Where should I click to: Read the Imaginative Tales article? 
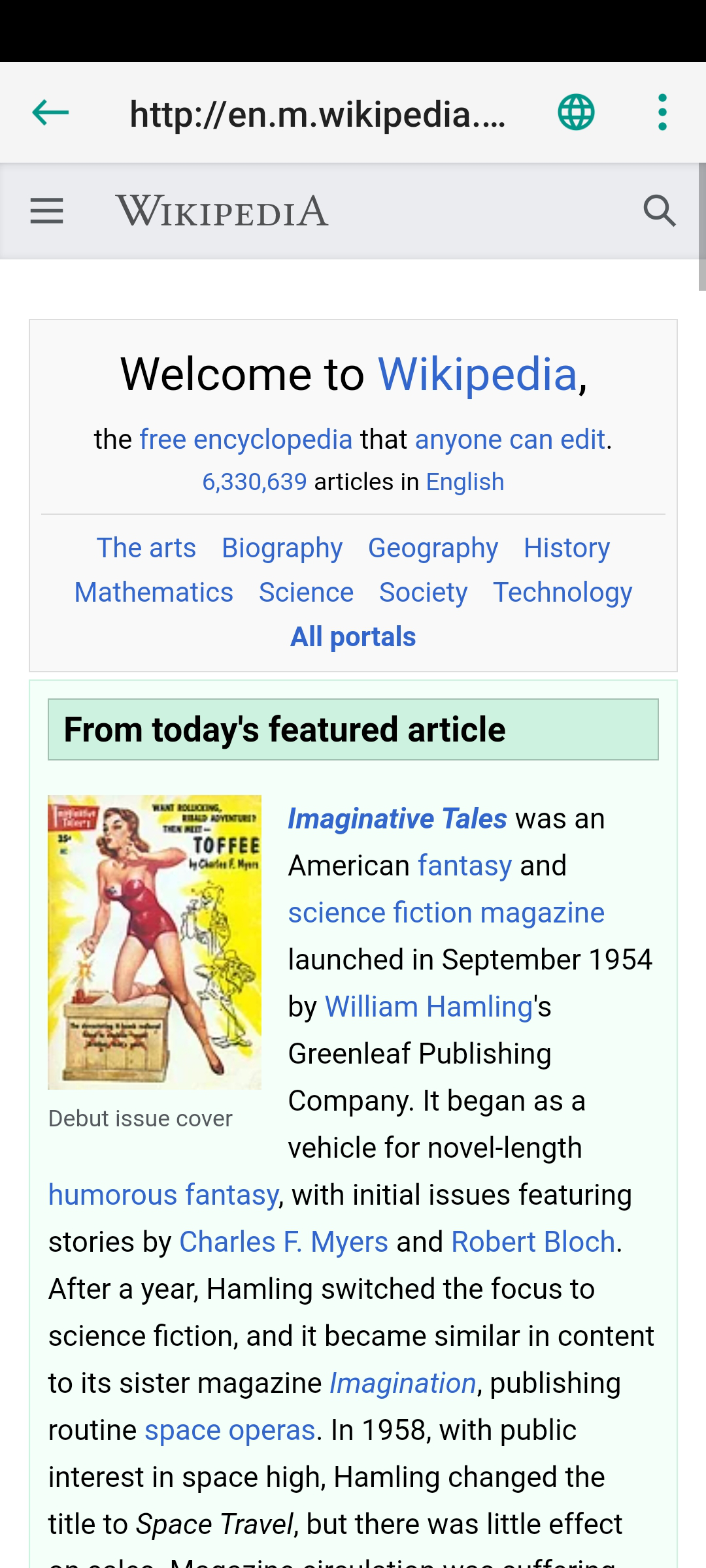point(397,819)
